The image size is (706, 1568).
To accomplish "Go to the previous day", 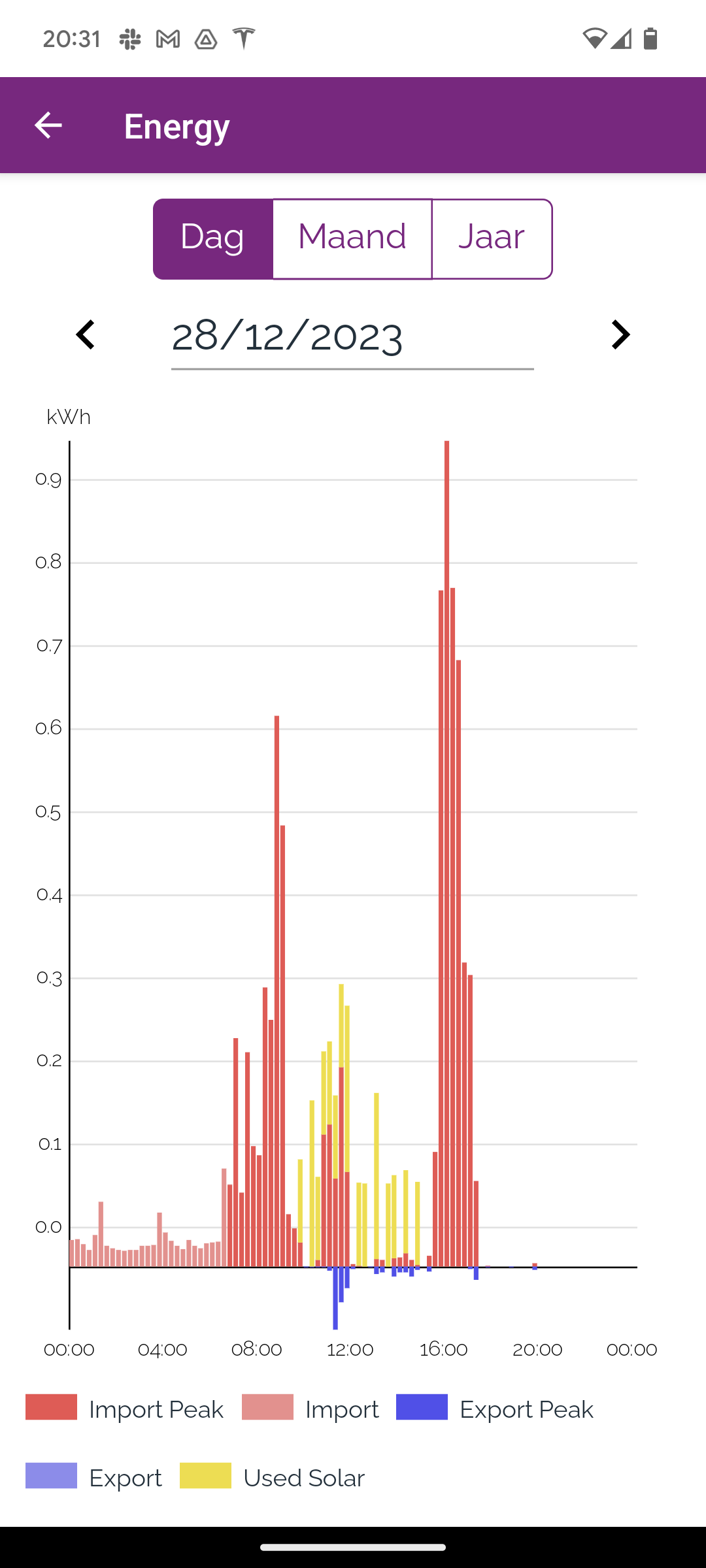I will coord(86,335).
